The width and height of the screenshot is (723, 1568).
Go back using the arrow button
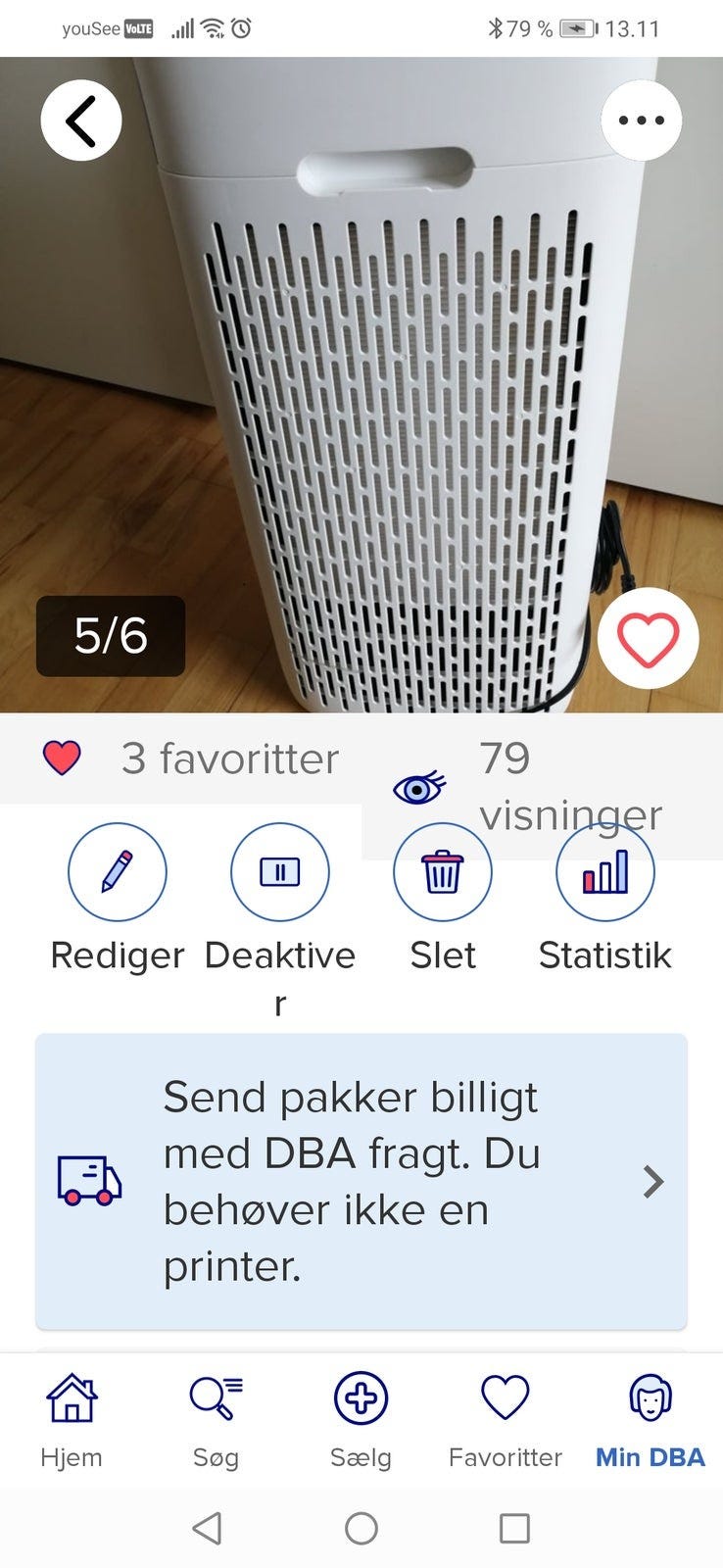[80, 121]
